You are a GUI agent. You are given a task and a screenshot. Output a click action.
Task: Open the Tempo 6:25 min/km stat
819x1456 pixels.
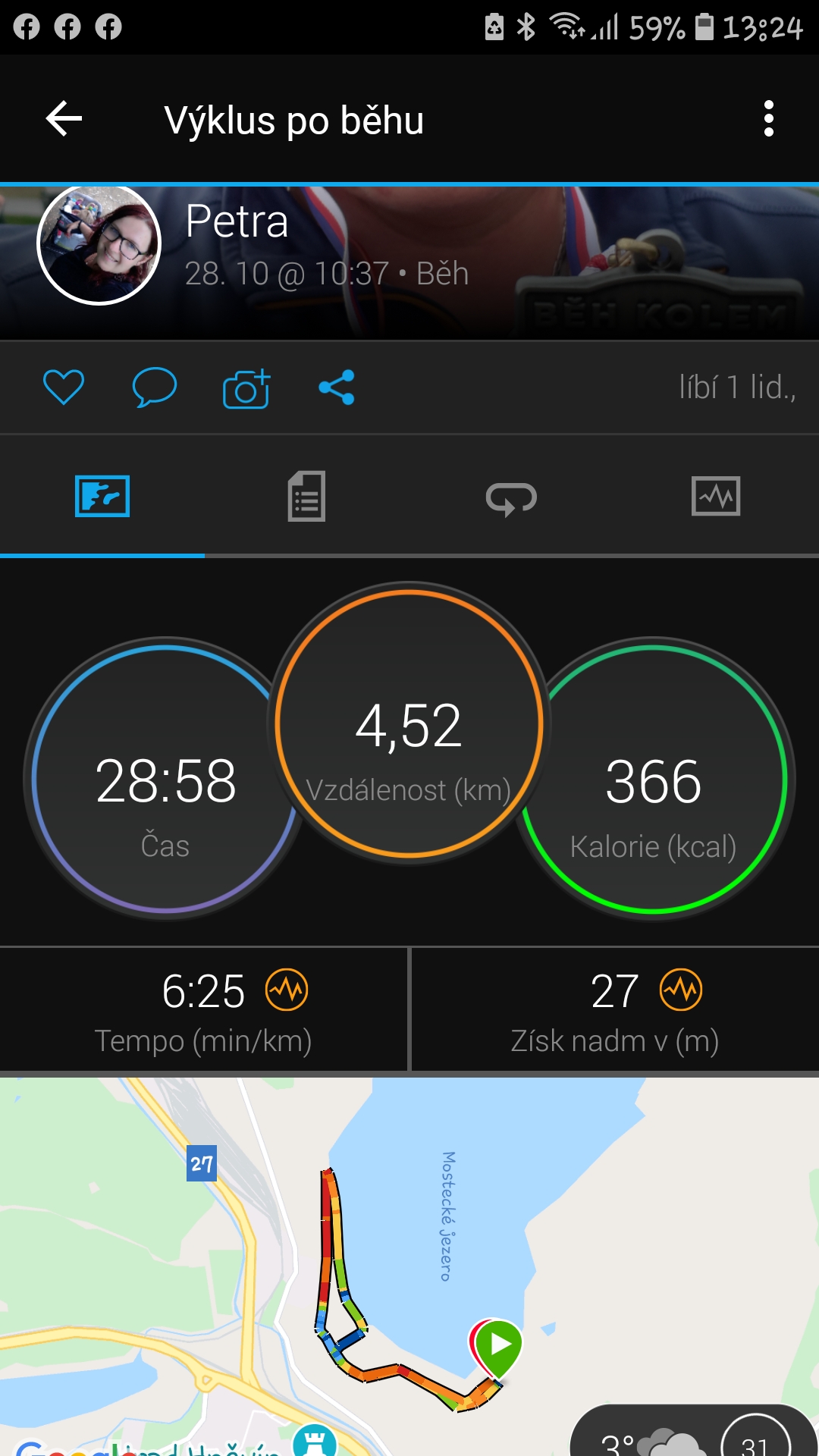point(203,1010)
